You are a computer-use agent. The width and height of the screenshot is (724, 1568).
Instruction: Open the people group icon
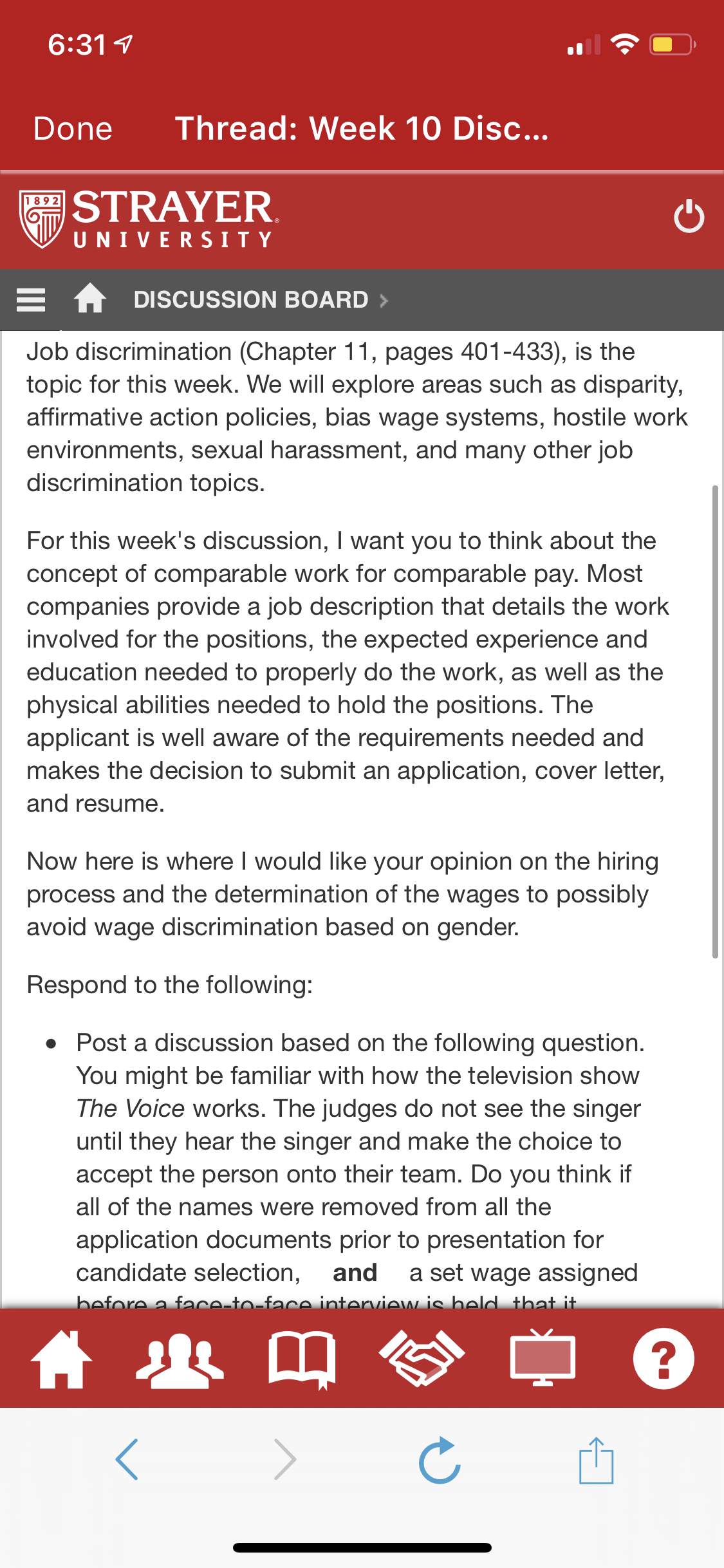coord(180,1359)
